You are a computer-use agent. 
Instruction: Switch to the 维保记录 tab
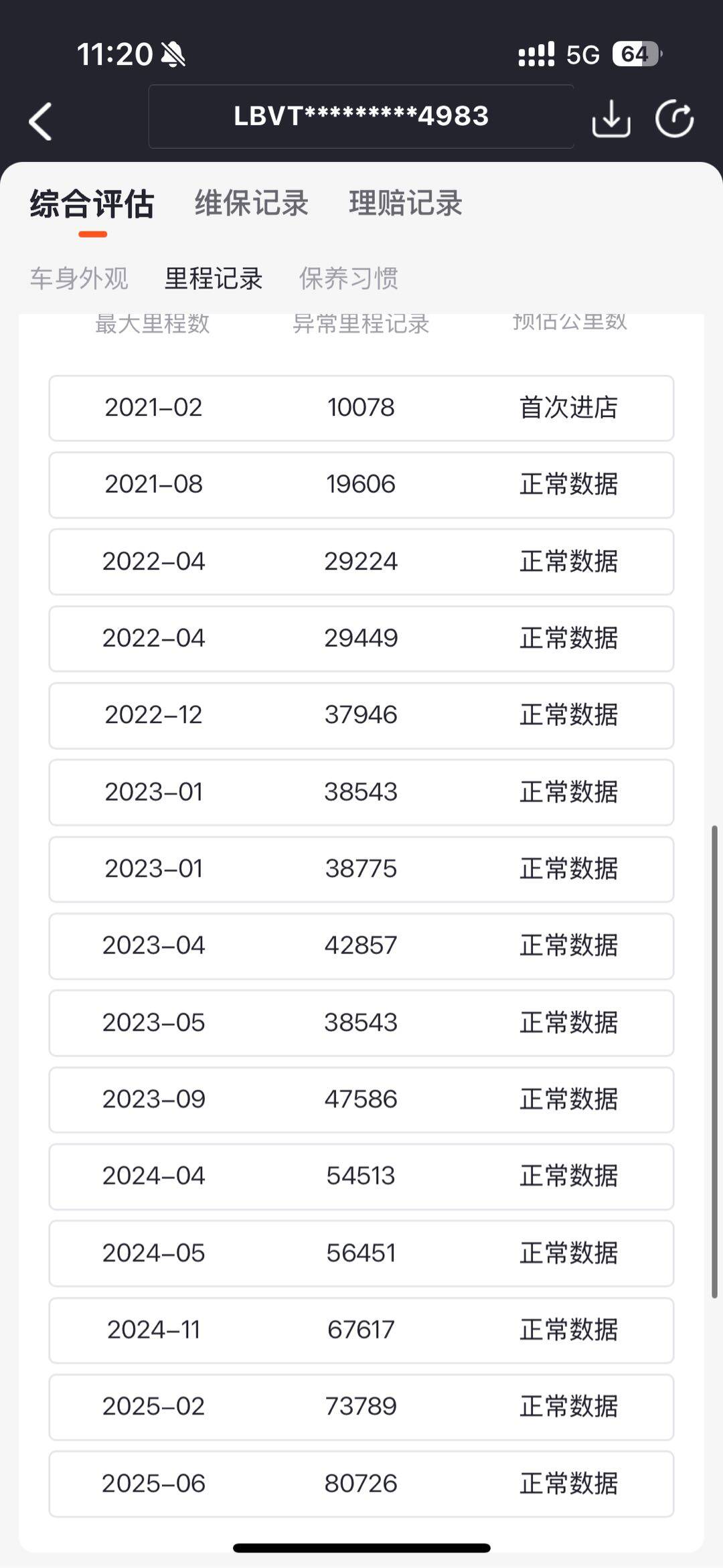coord(252,203)
